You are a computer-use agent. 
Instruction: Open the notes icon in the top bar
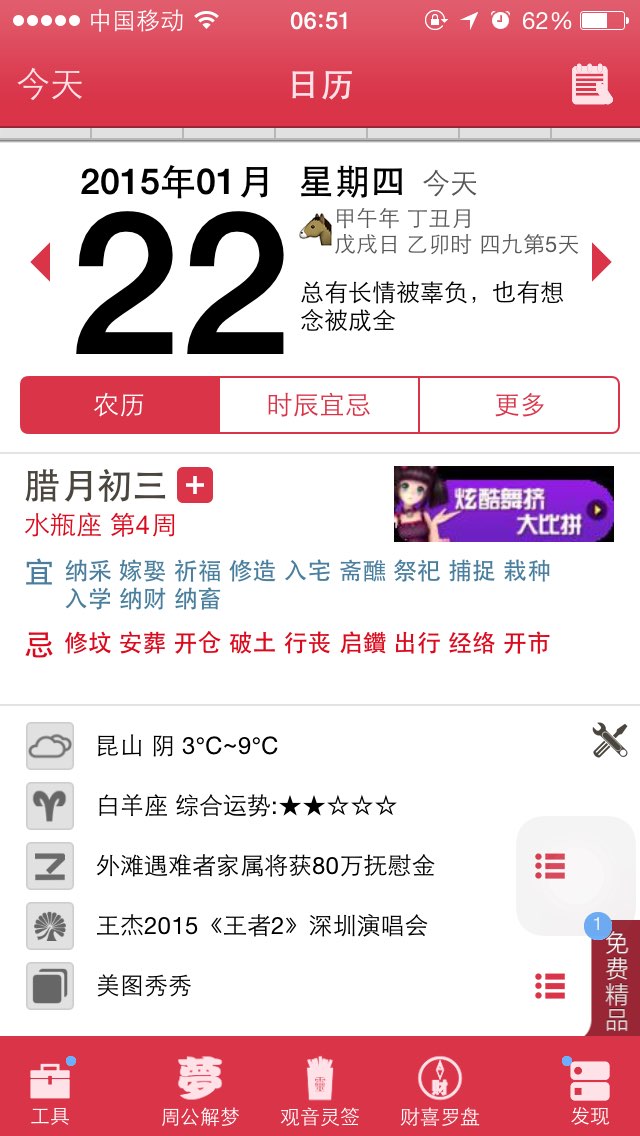(x=591, y=85)
